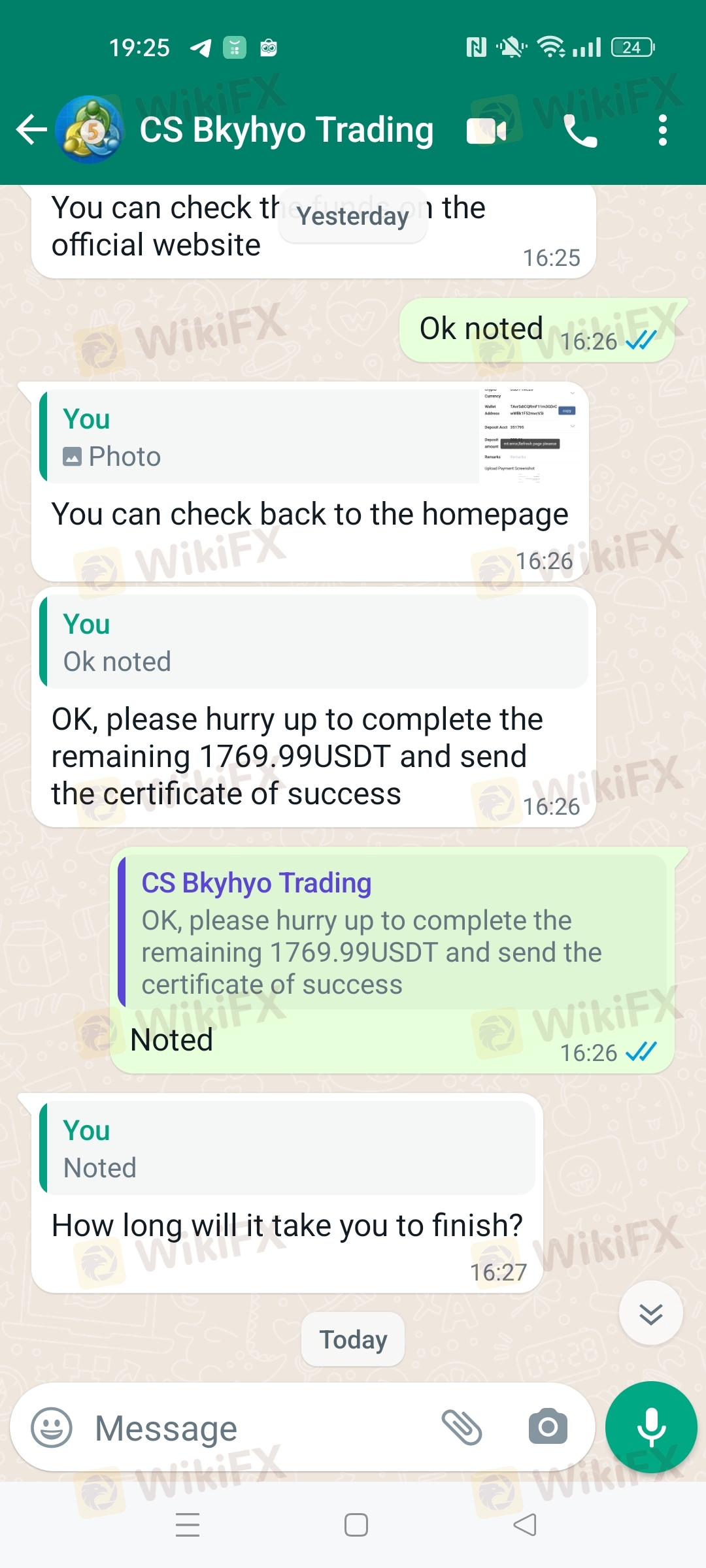The width and height of the screenshot is (706, 1568).
Task: Go back from the chat
Action: [31, 129]
